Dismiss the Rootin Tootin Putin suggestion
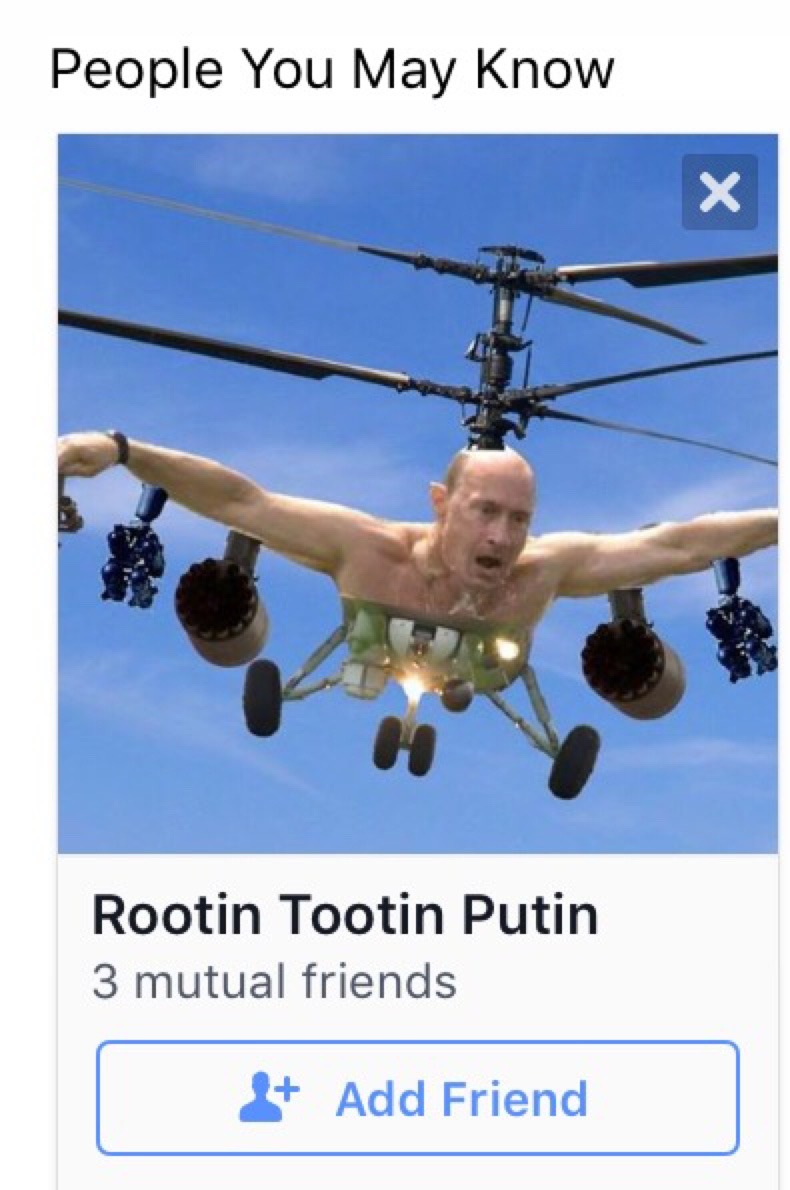Image resolution: width=790 pixels, height=1190 pixels. pyautogui.click(x=719, y=192)
